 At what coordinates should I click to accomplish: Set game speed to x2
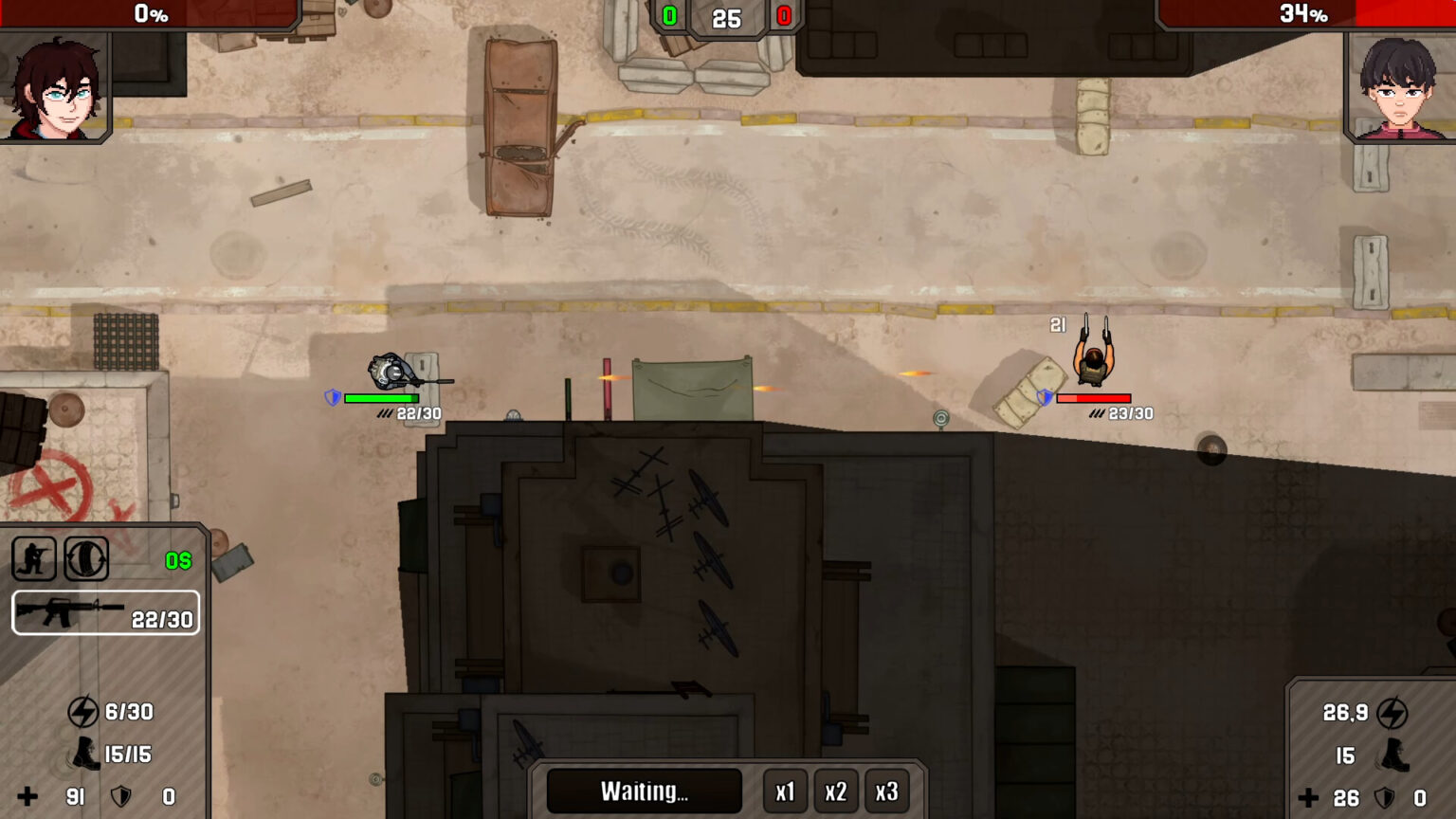(835, 792)
